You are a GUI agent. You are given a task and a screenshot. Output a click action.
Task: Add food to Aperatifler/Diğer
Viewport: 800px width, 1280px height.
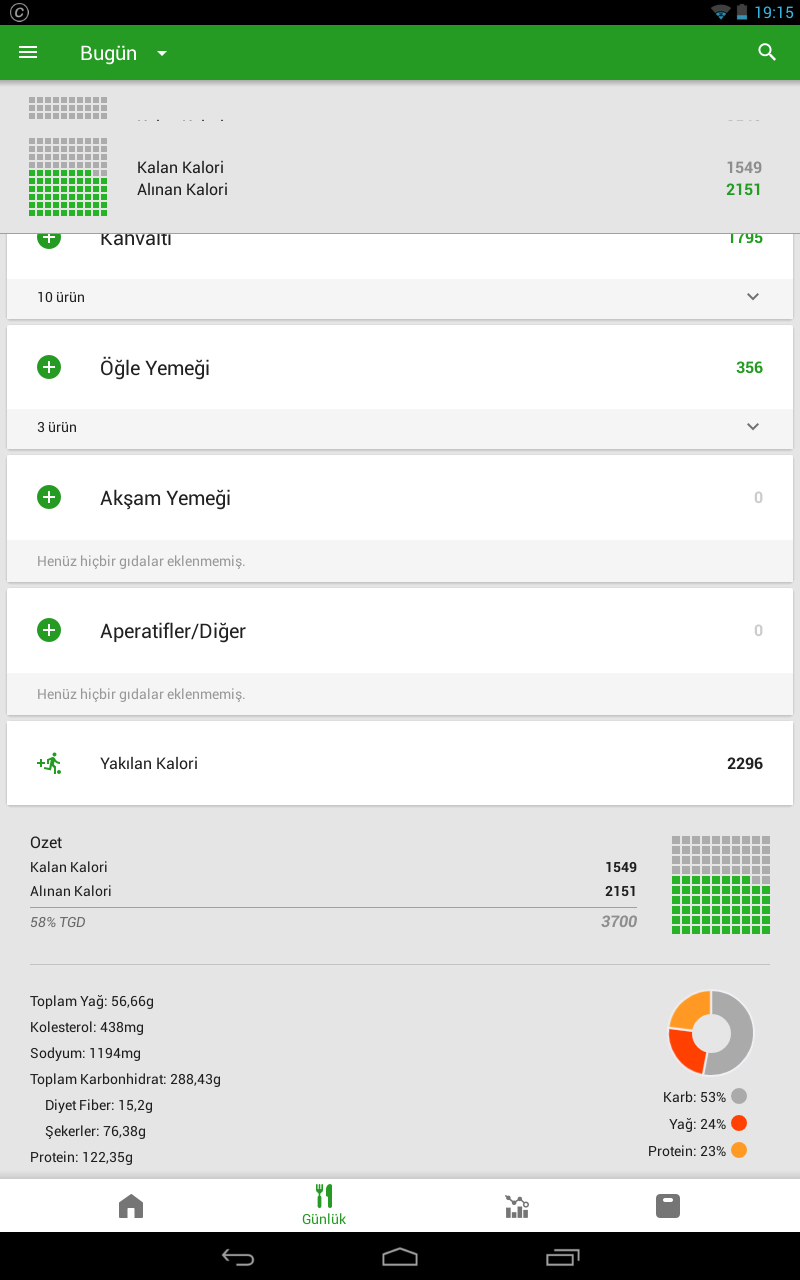coord(49,631)
